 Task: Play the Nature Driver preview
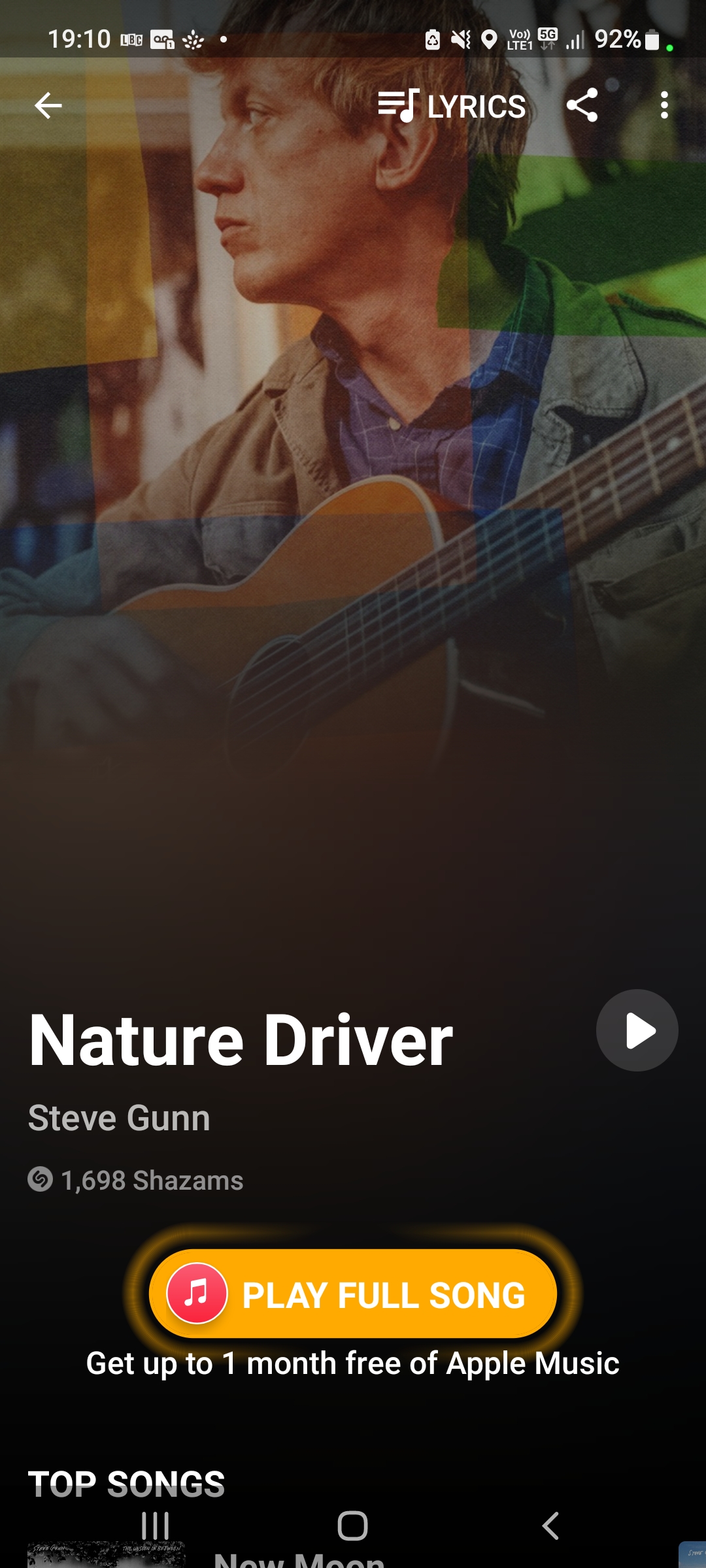click(x=637, y=1030)
